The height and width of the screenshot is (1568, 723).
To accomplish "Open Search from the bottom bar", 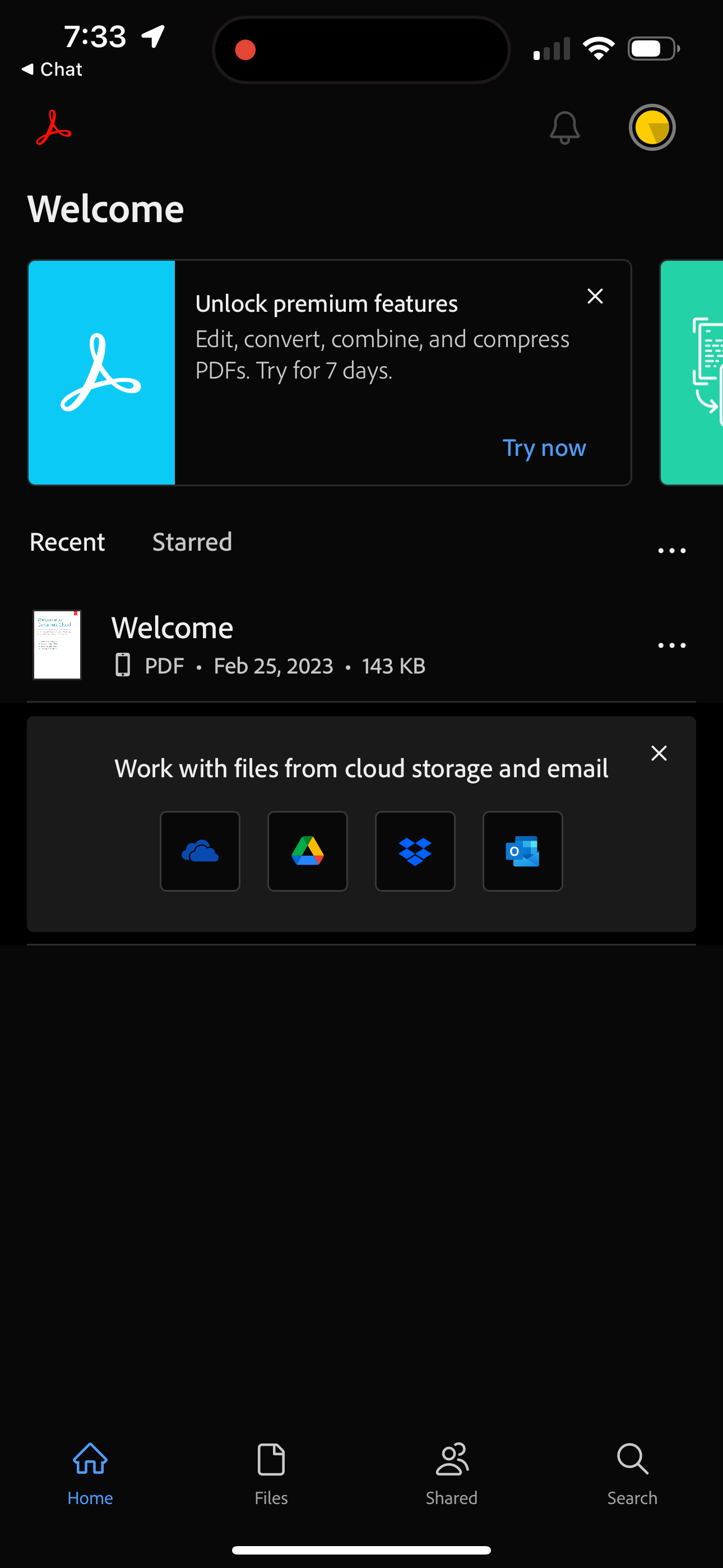I will click(x=632, y=1473).
